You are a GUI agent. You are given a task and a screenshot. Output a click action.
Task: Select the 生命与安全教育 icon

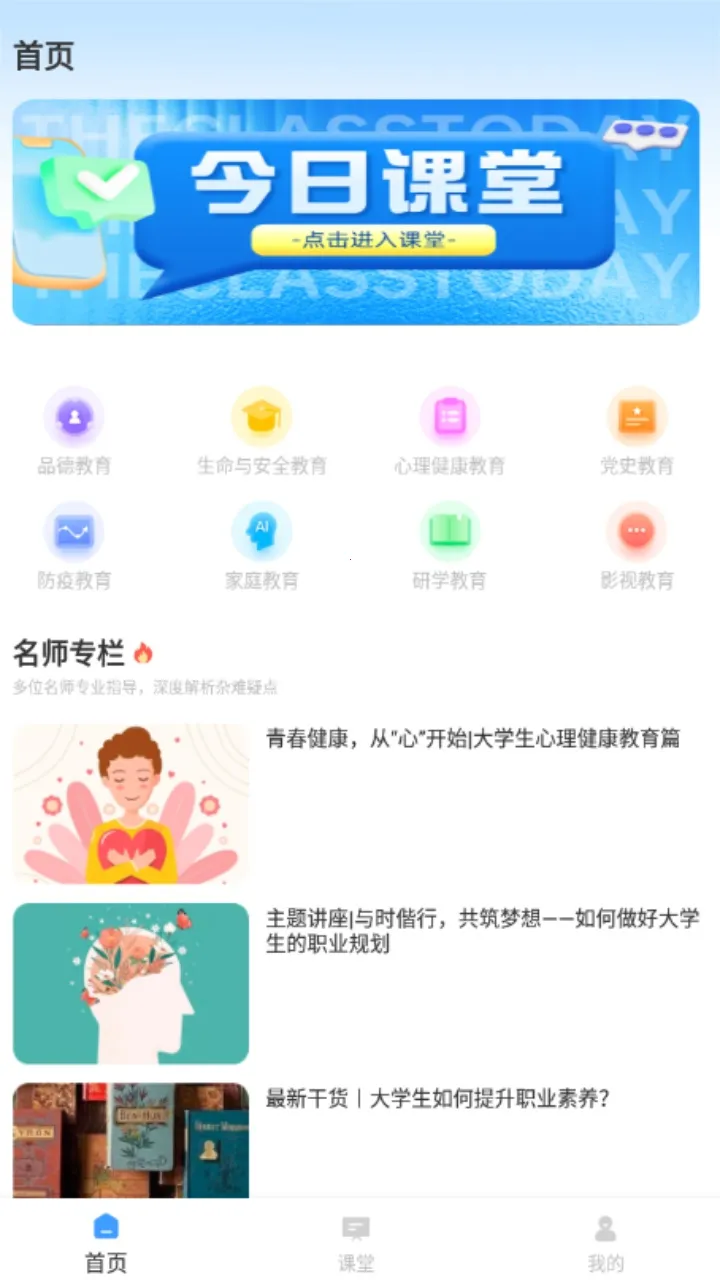click(x=261, y=417)
